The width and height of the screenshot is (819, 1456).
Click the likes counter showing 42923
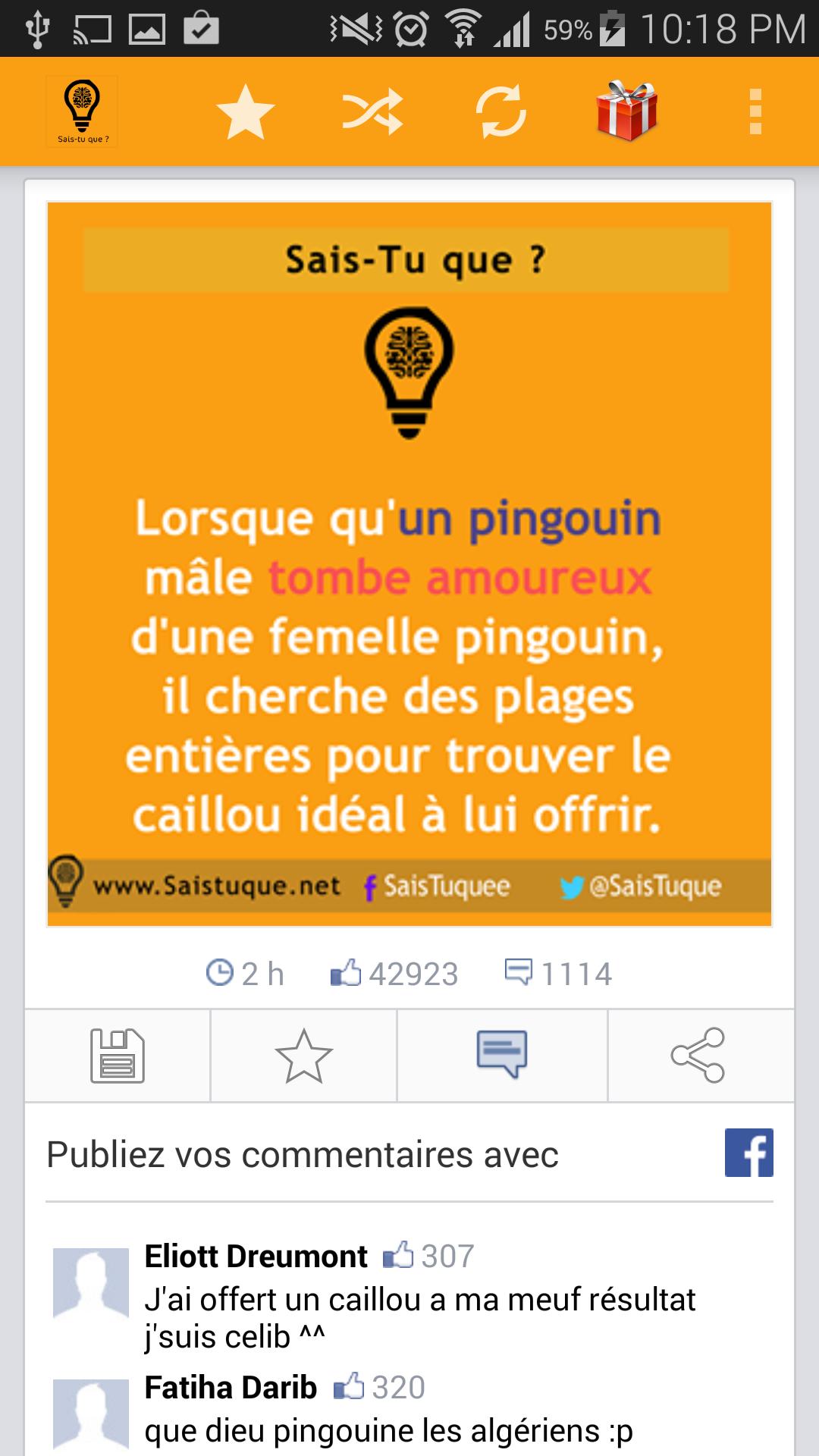click(394, 975)
